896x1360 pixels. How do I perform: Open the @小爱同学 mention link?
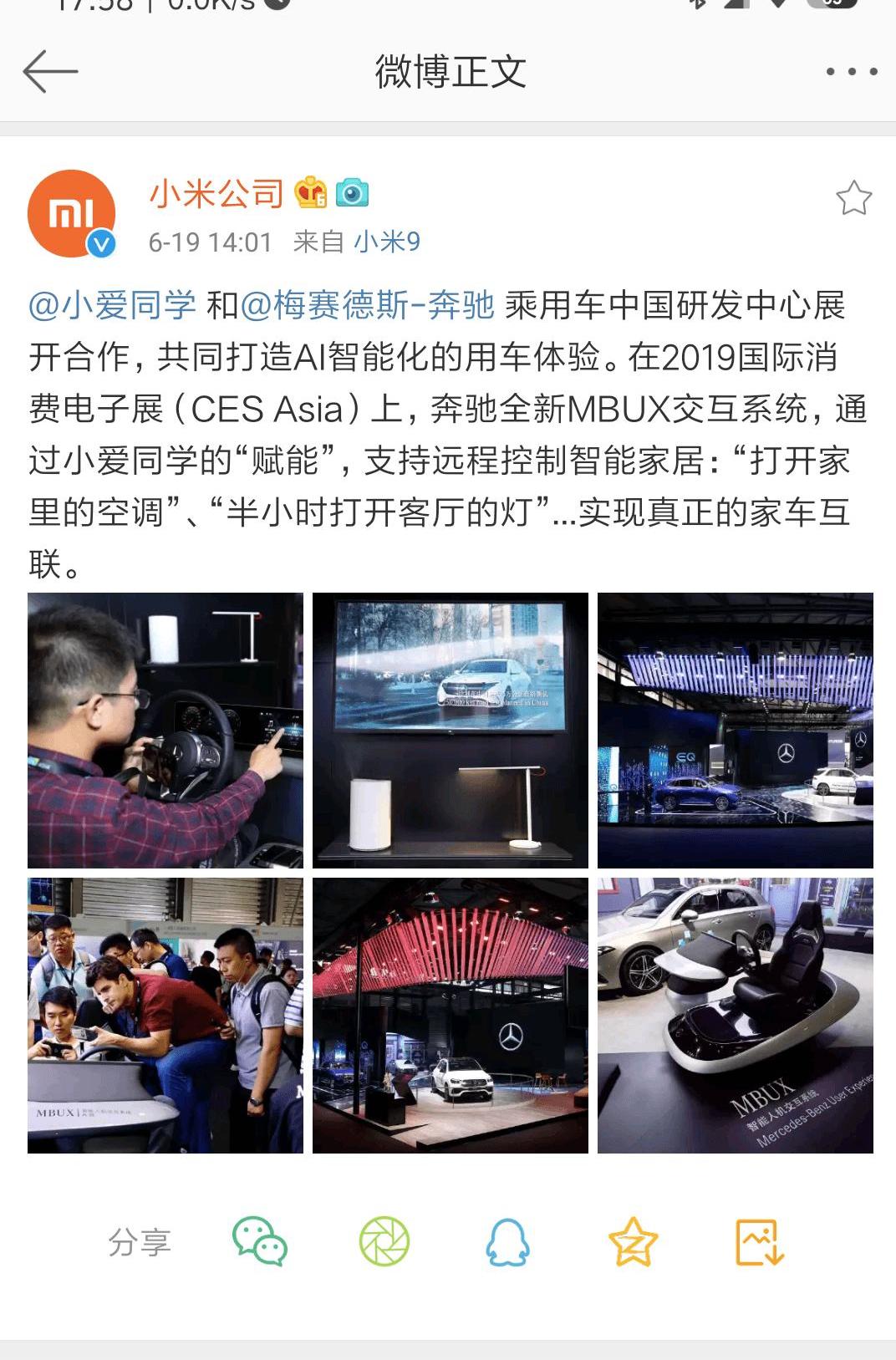112,305
